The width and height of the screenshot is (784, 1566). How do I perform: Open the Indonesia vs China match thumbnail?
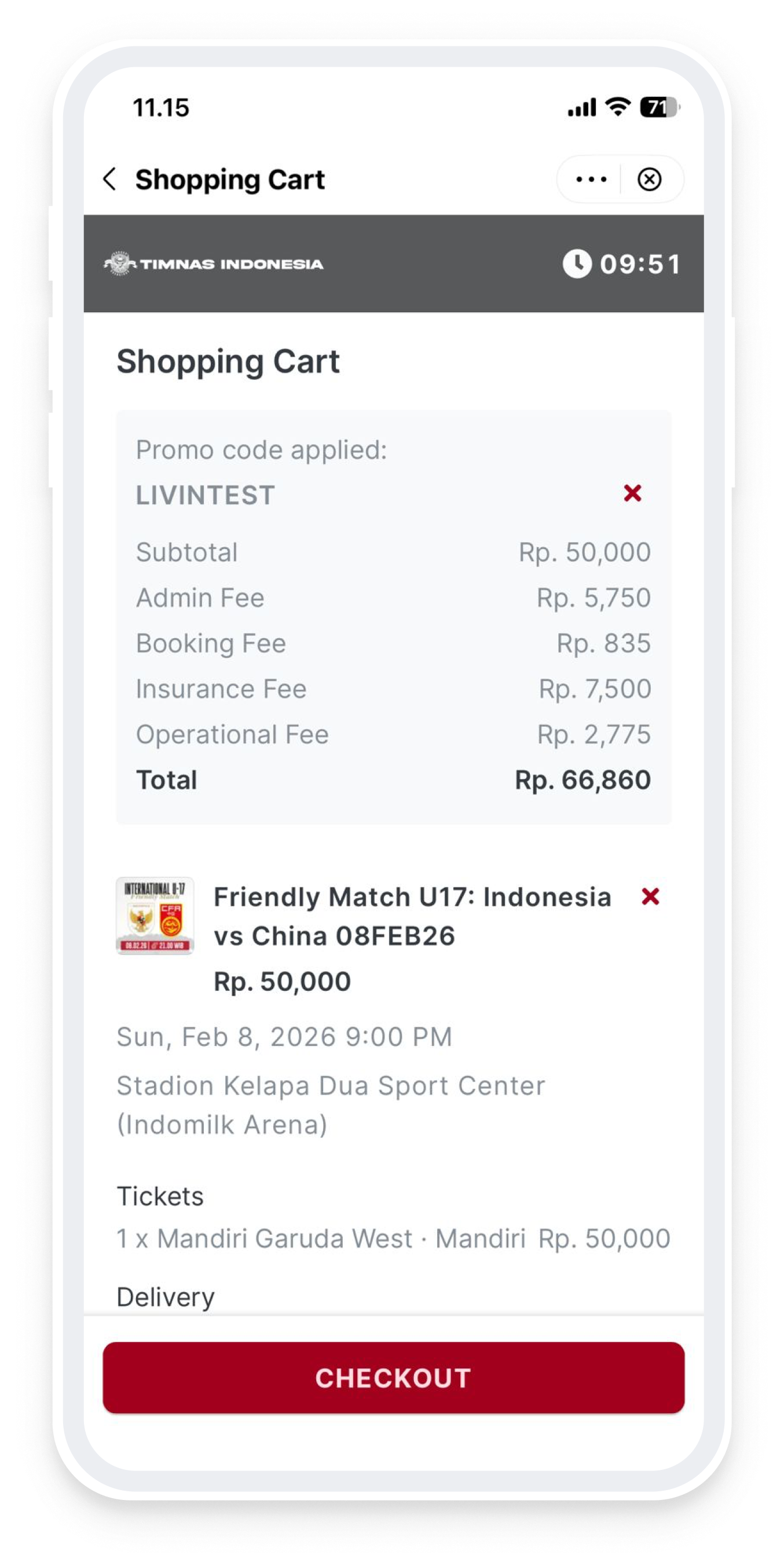pos(155,916)
